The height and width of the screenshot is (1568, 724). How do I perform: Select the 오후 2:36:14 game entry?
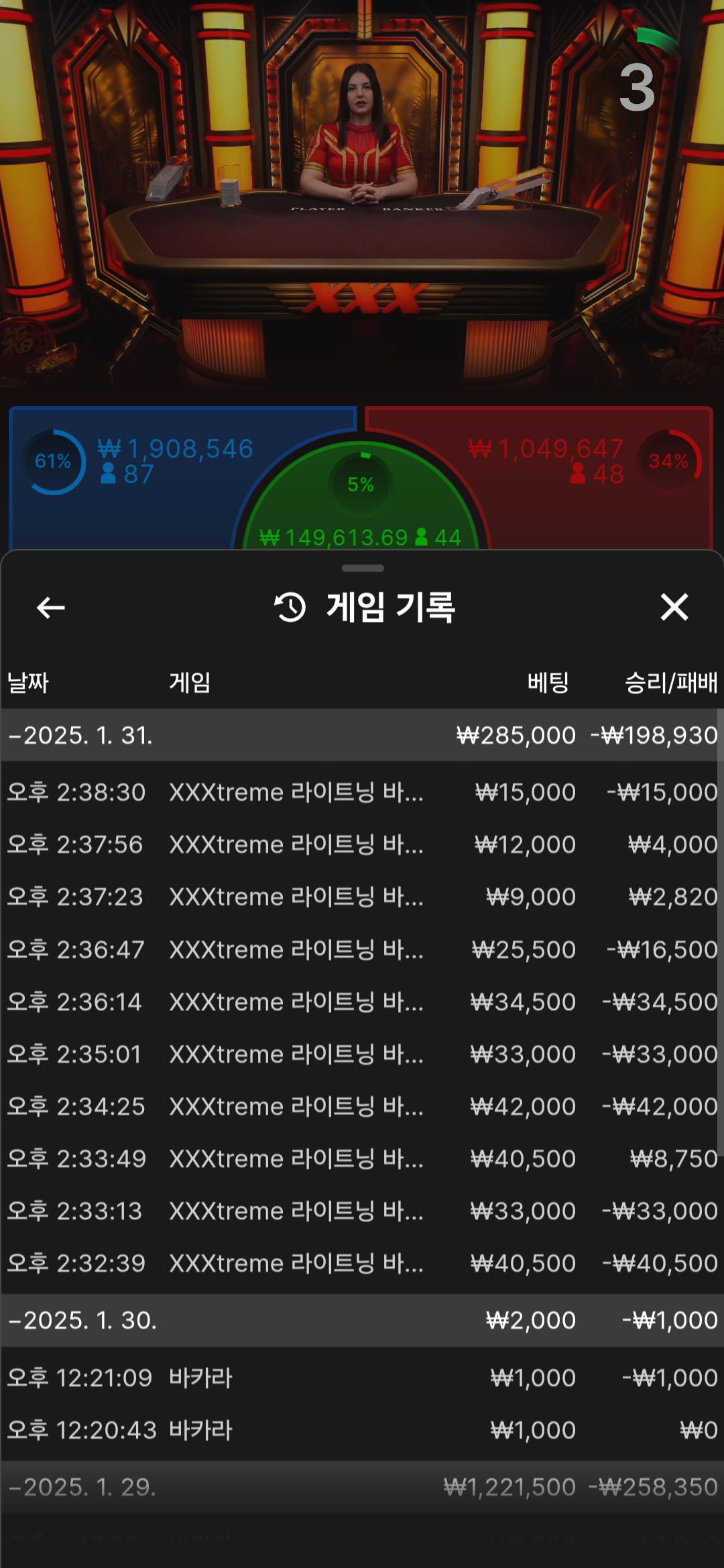click(x=362, y=1002)
